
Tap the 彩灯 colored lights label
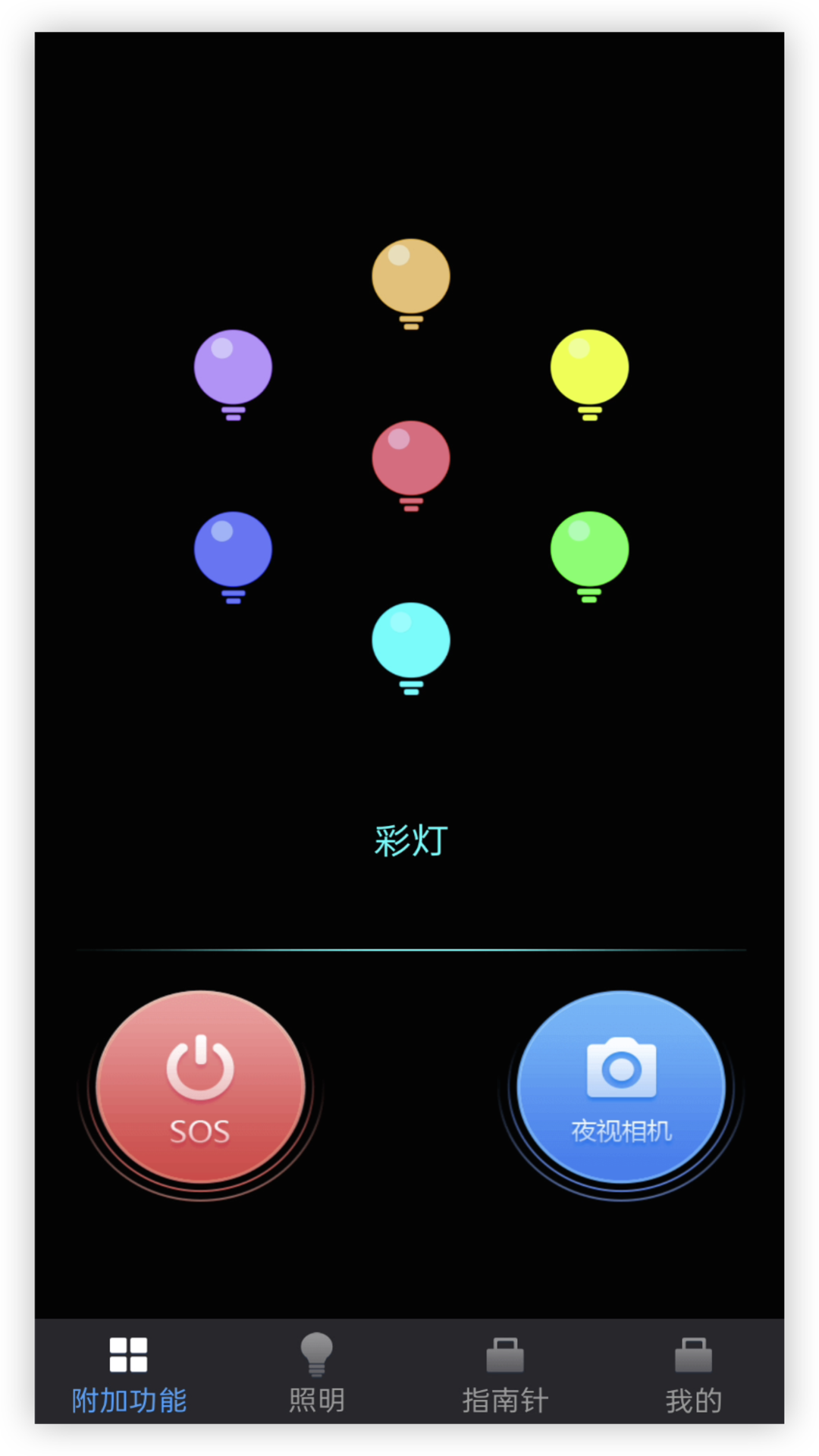coord(410,840)
